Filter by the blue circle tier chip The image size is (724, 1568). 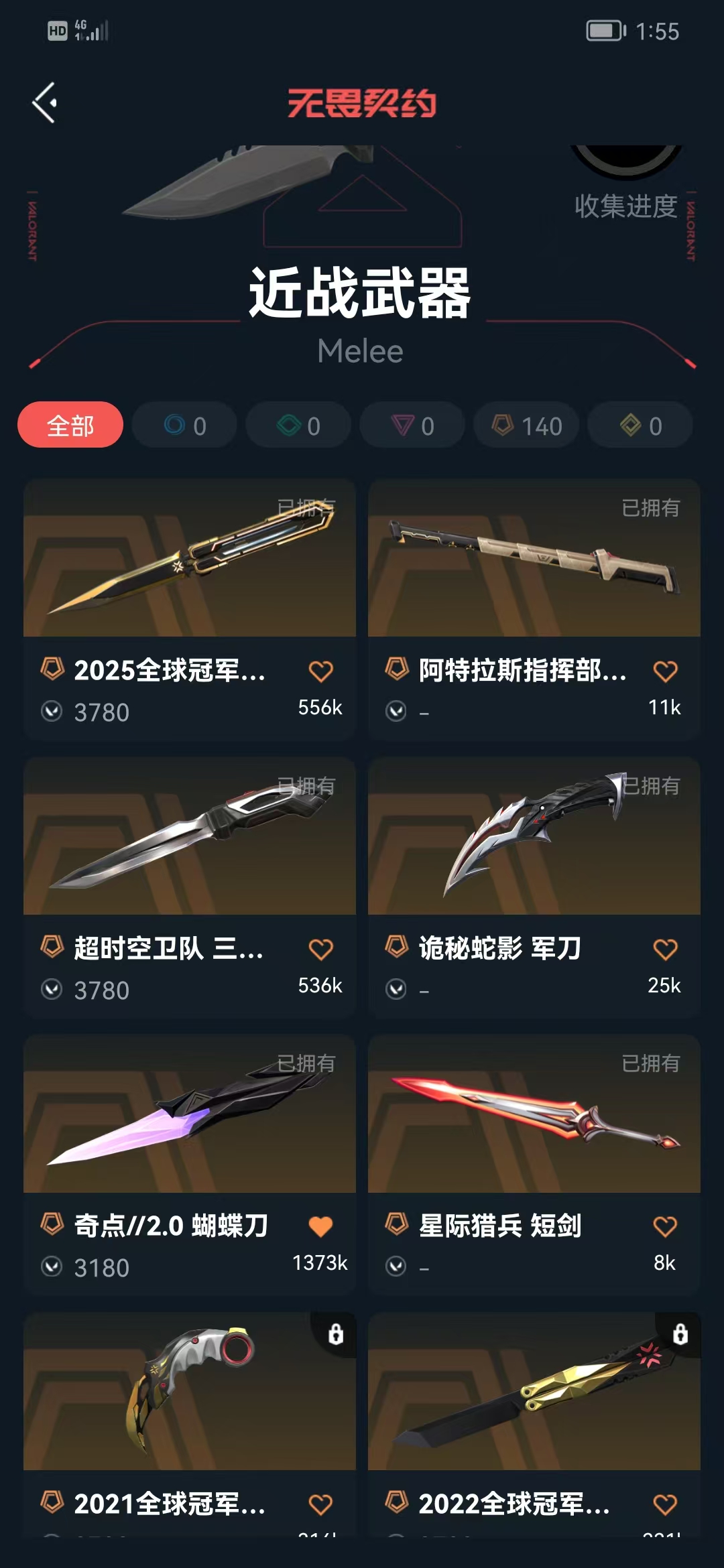coord(184,425)
